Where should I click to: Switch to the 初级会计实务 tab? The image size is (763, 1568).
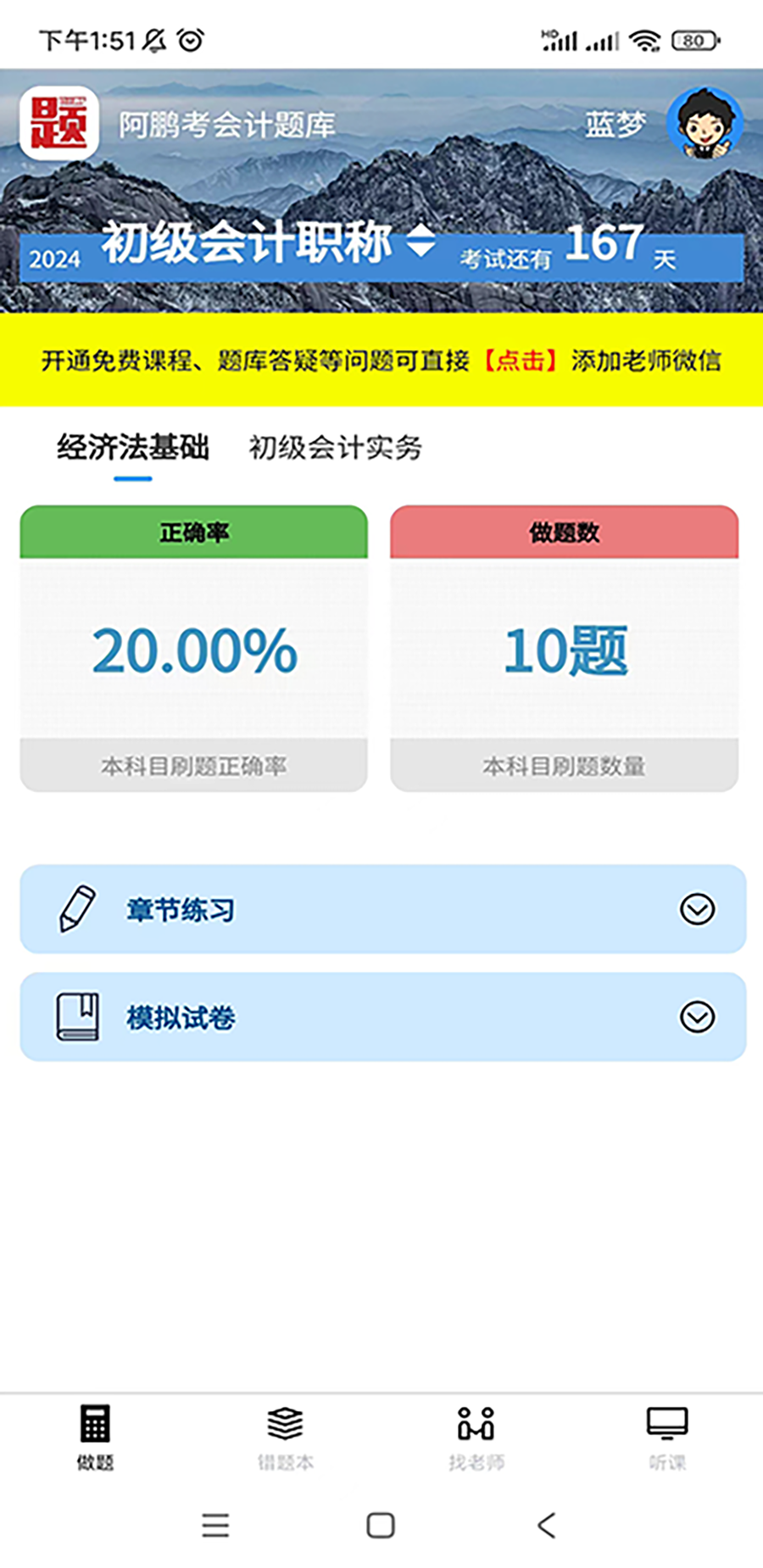click(335, 448)
